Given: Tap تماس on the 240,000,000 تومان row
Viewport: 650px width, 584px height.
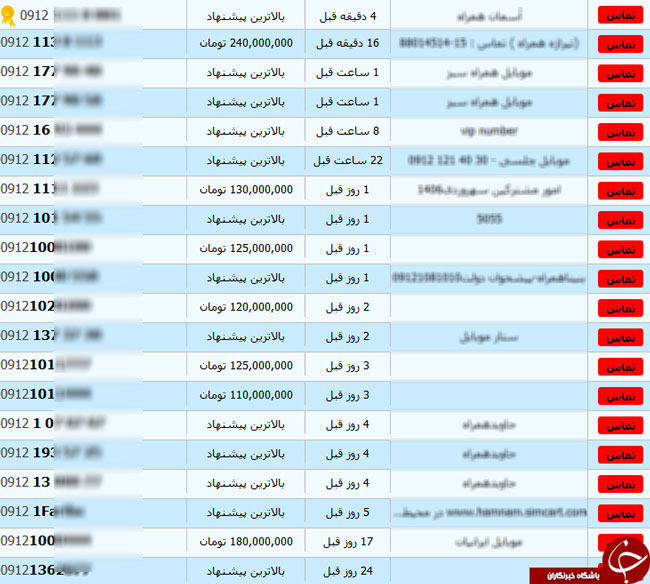Looking at the screenshot, I should pyautogui.click(x=620, y=44).
